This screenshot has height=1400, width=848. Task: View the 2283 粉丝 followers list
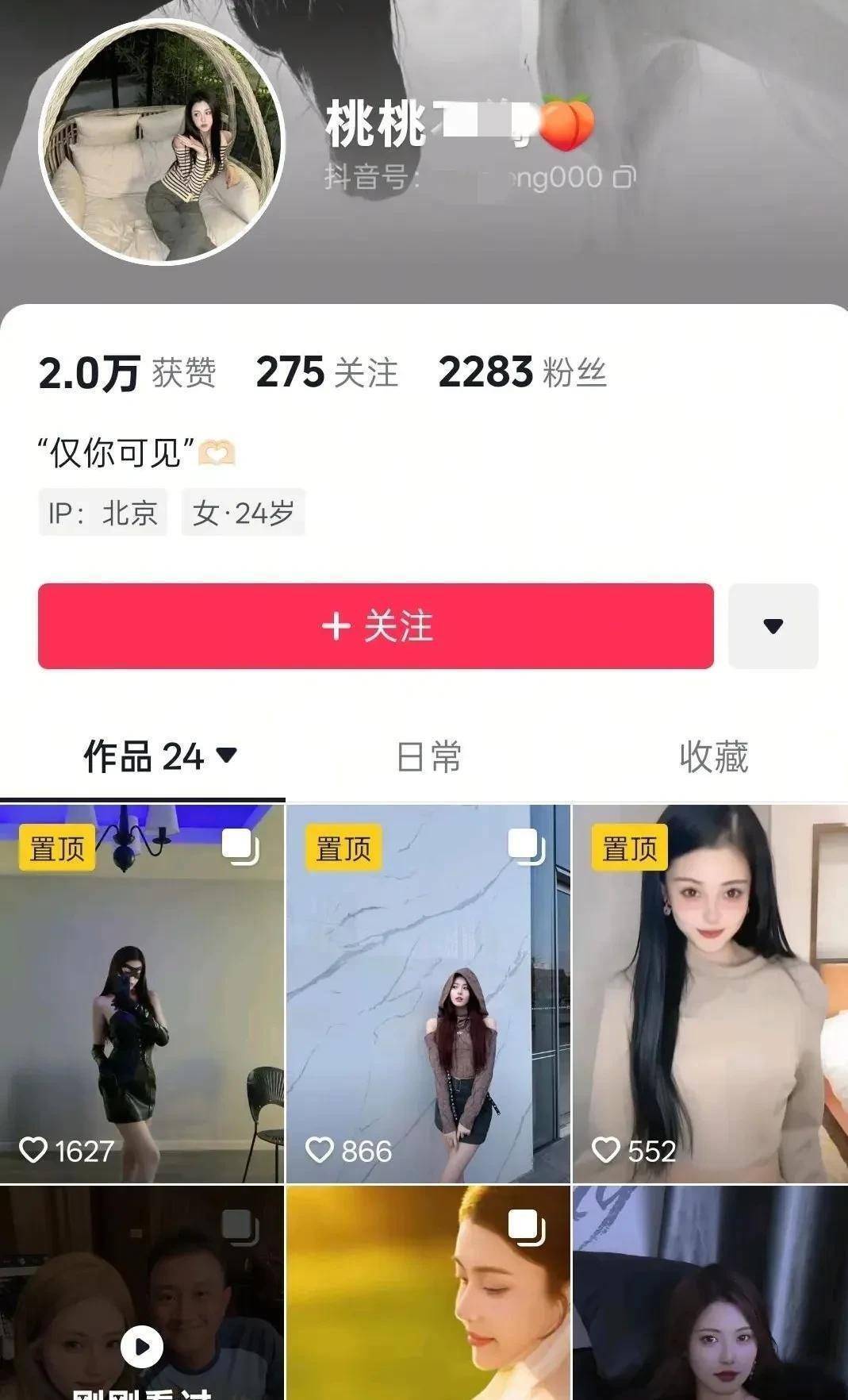pos(522,372)
